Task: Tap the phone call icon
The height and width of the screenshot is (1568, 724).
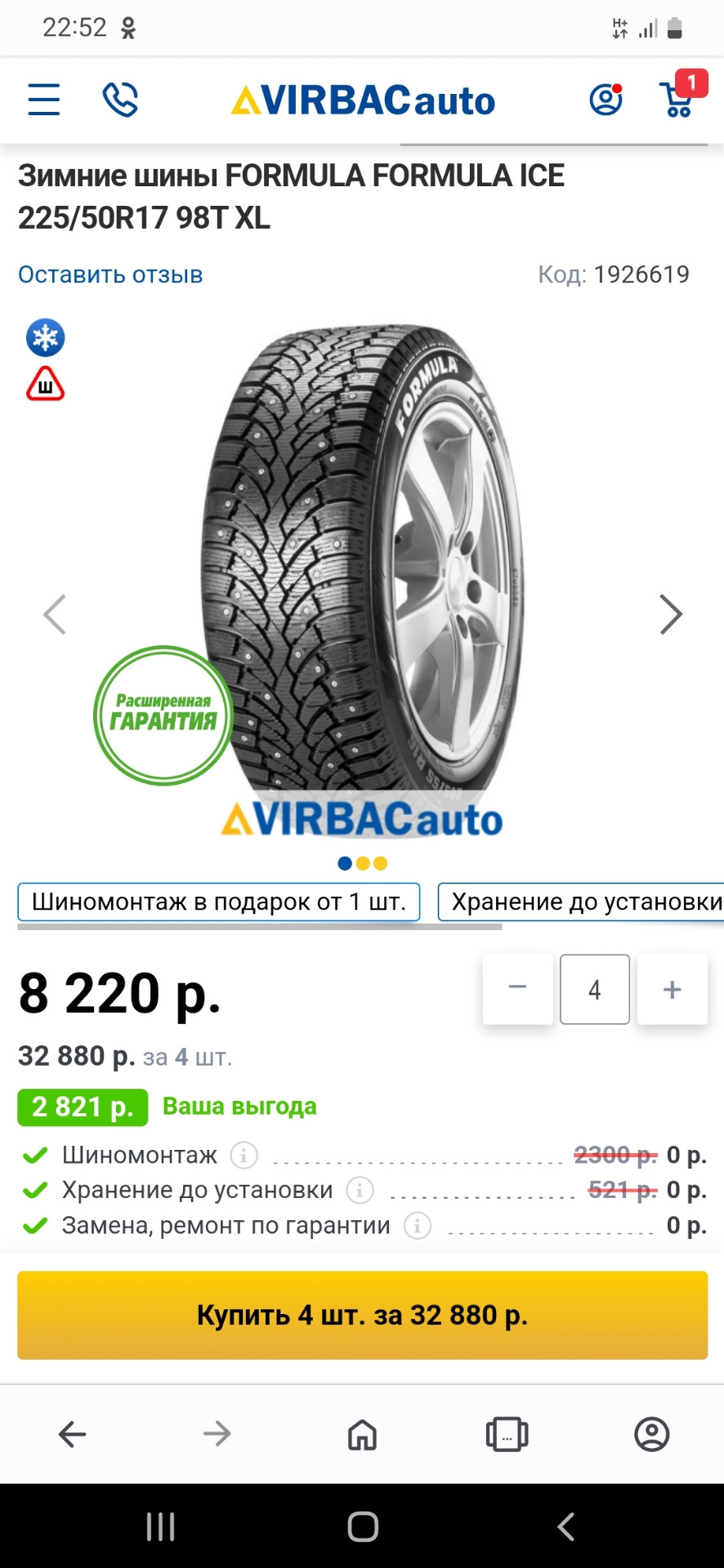Action: tap(120, 100)
